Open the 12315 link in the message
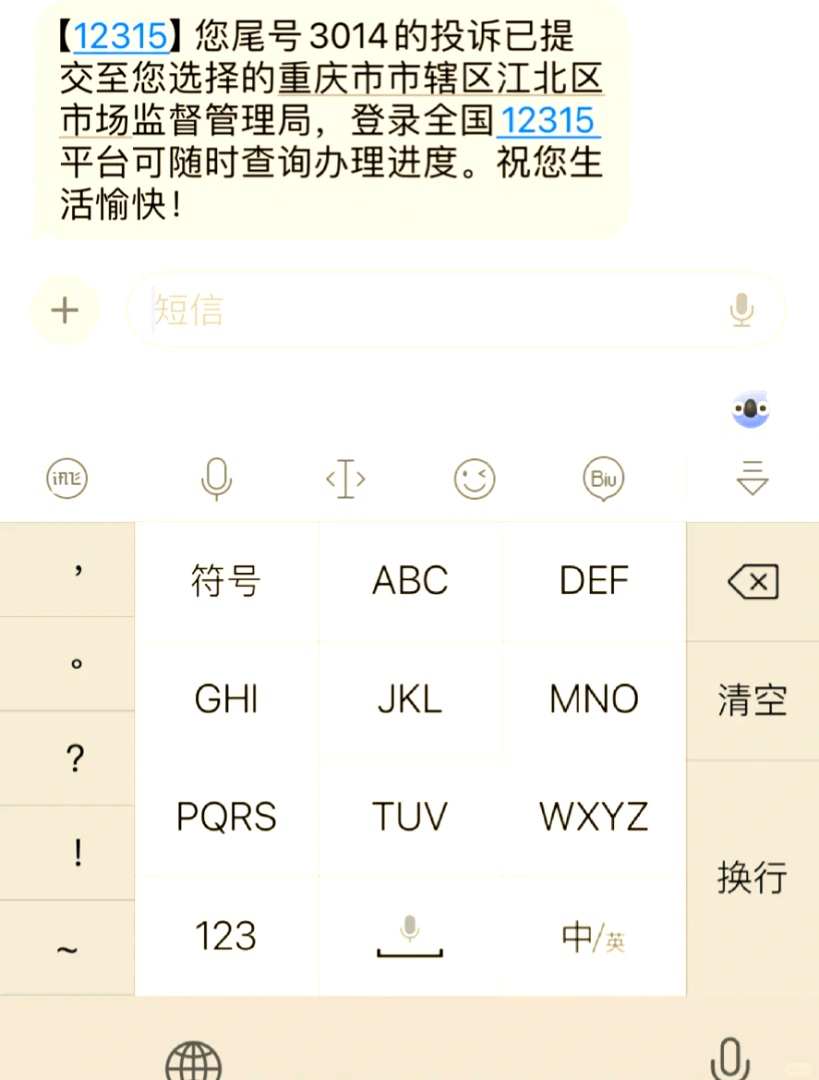This screenshot has height=1080, width=819. pyautogui.click(x=120, y=36)
